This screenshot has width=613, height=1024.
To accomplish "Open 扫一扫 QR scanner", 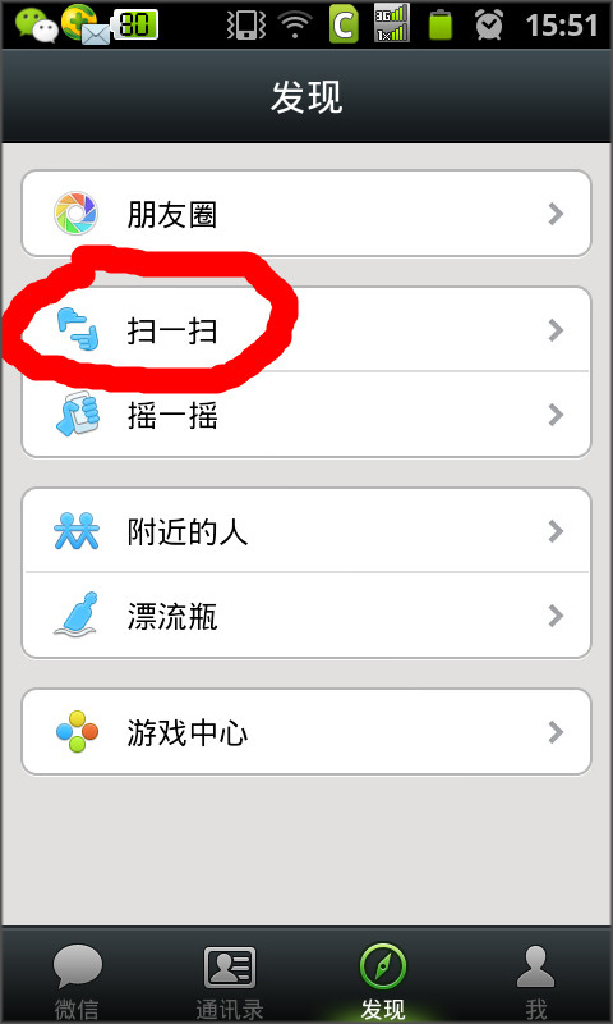I will pyautogui.click(x=306, y=330).
